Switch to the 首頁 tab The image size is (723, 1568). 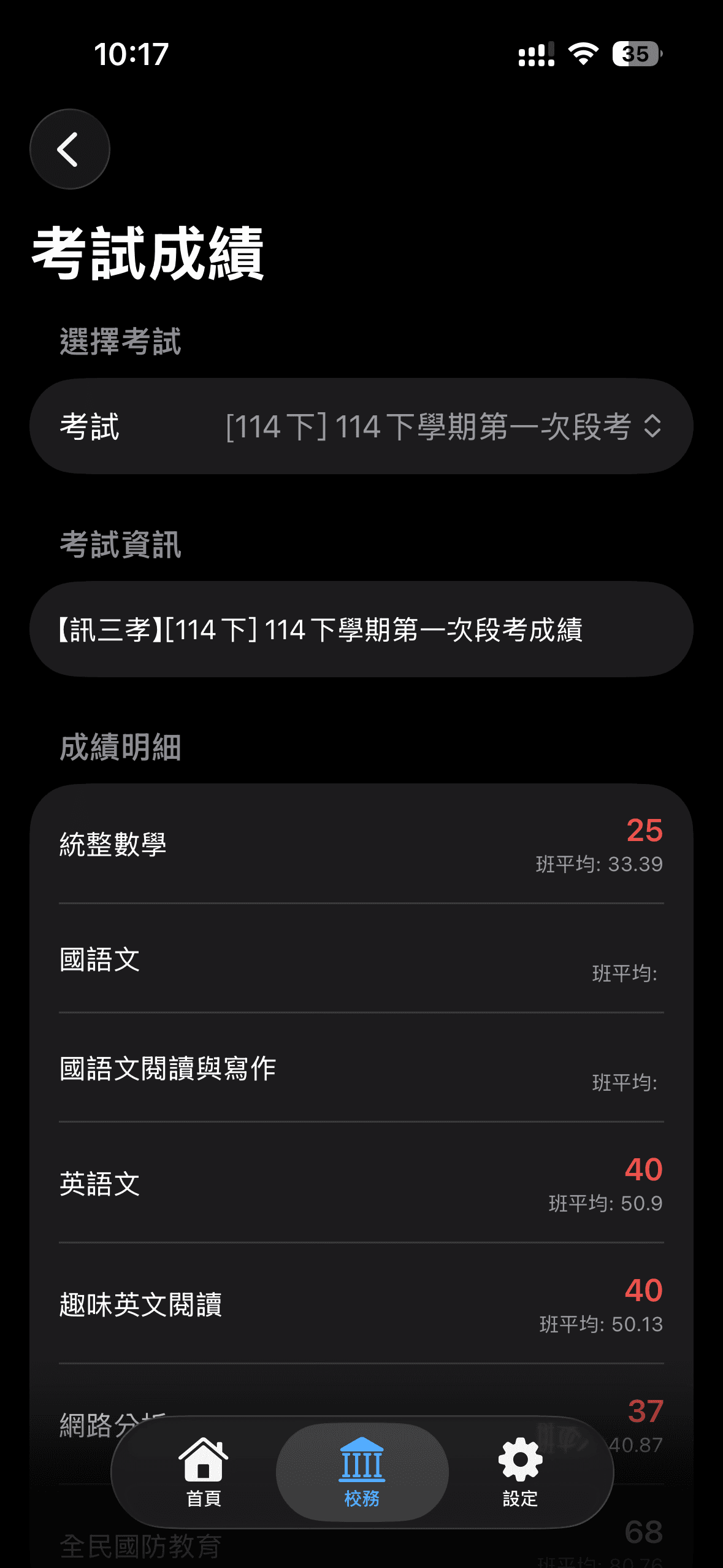[202, 1475]
